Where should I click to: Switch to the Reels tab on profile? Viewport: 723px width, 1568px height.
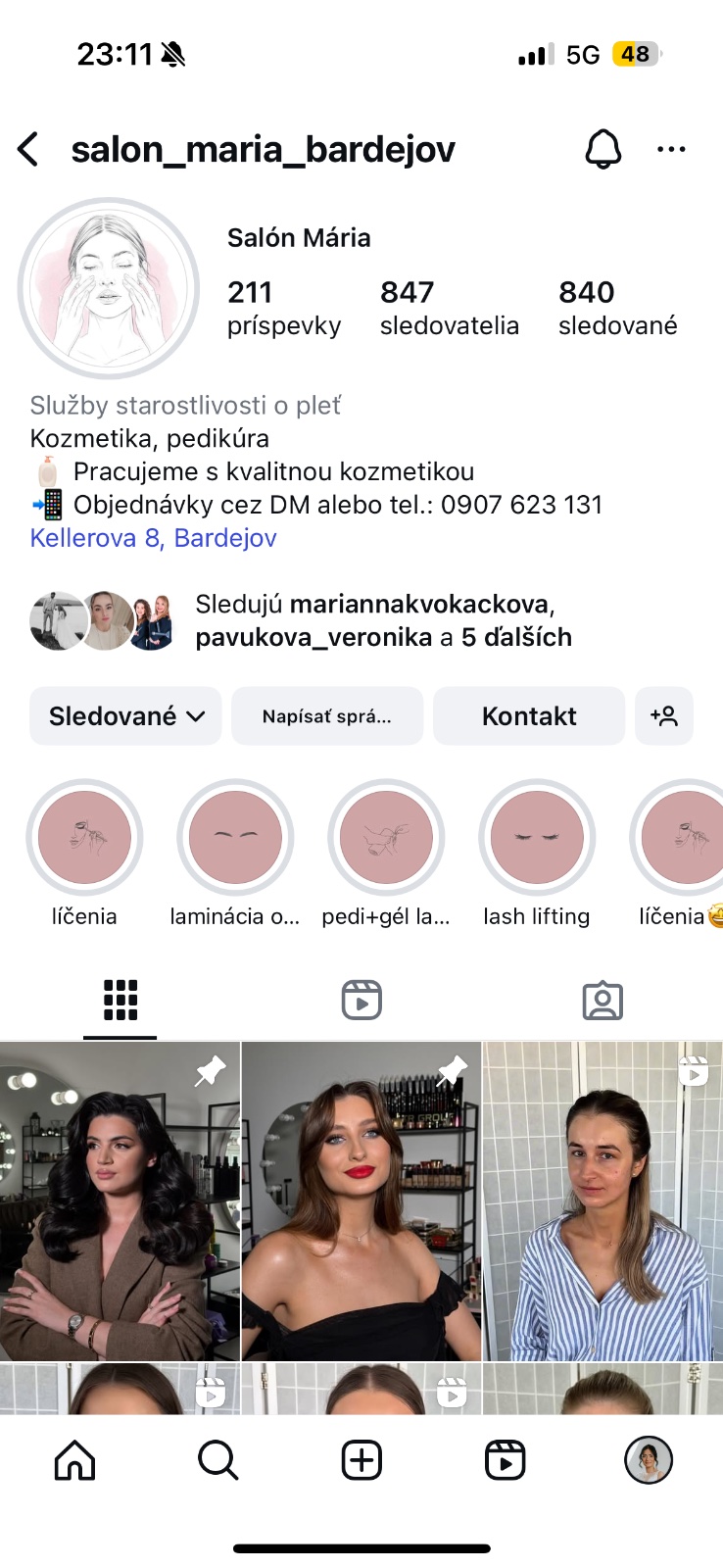[x=361, y=1001]
